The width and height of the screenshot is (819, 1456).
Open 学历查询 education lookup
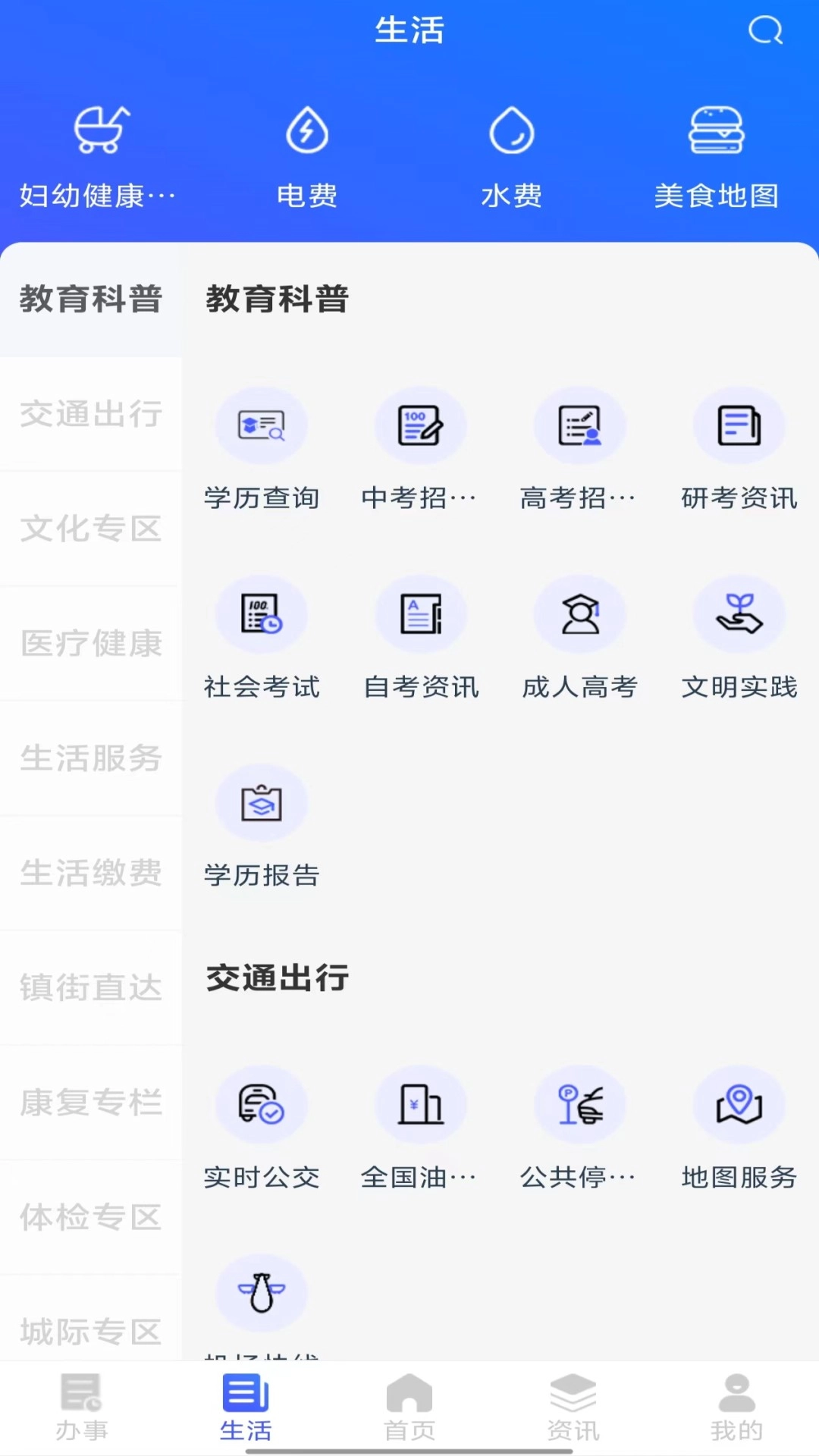point(262,447)
